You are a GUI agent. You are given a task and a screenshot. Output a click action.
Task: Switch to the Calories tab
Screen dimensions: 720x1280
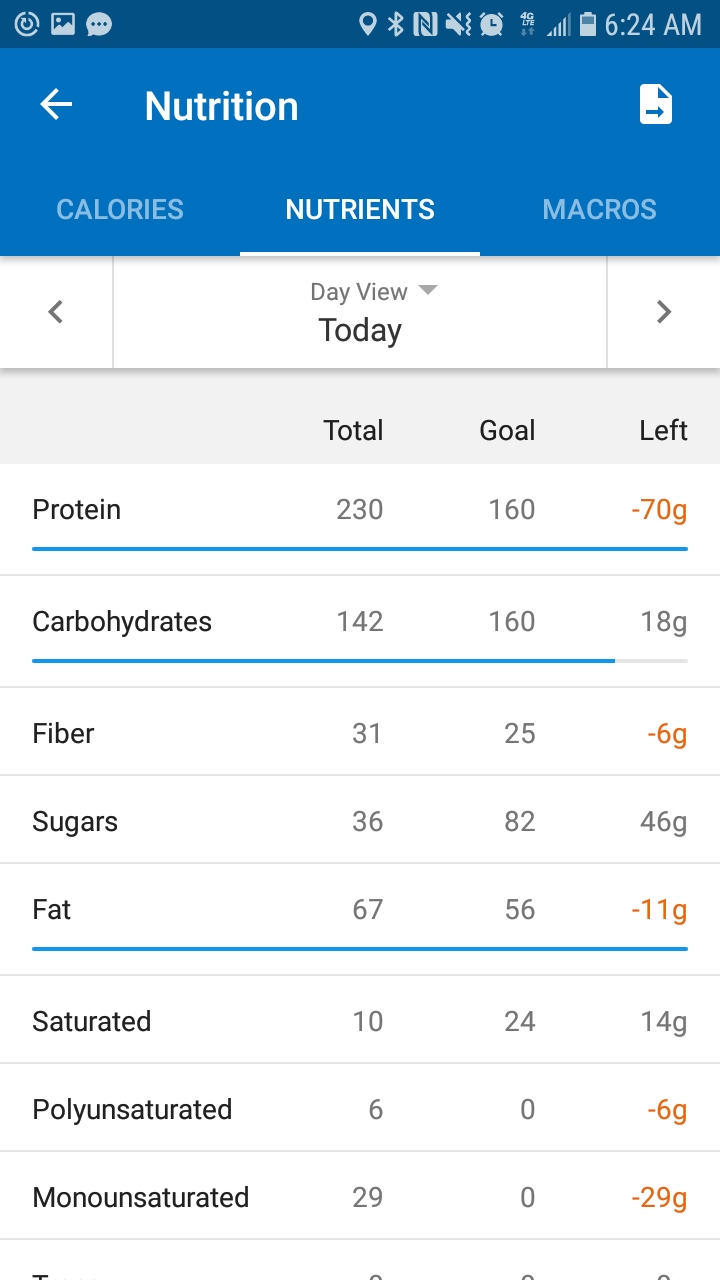(x=120, y=209)
